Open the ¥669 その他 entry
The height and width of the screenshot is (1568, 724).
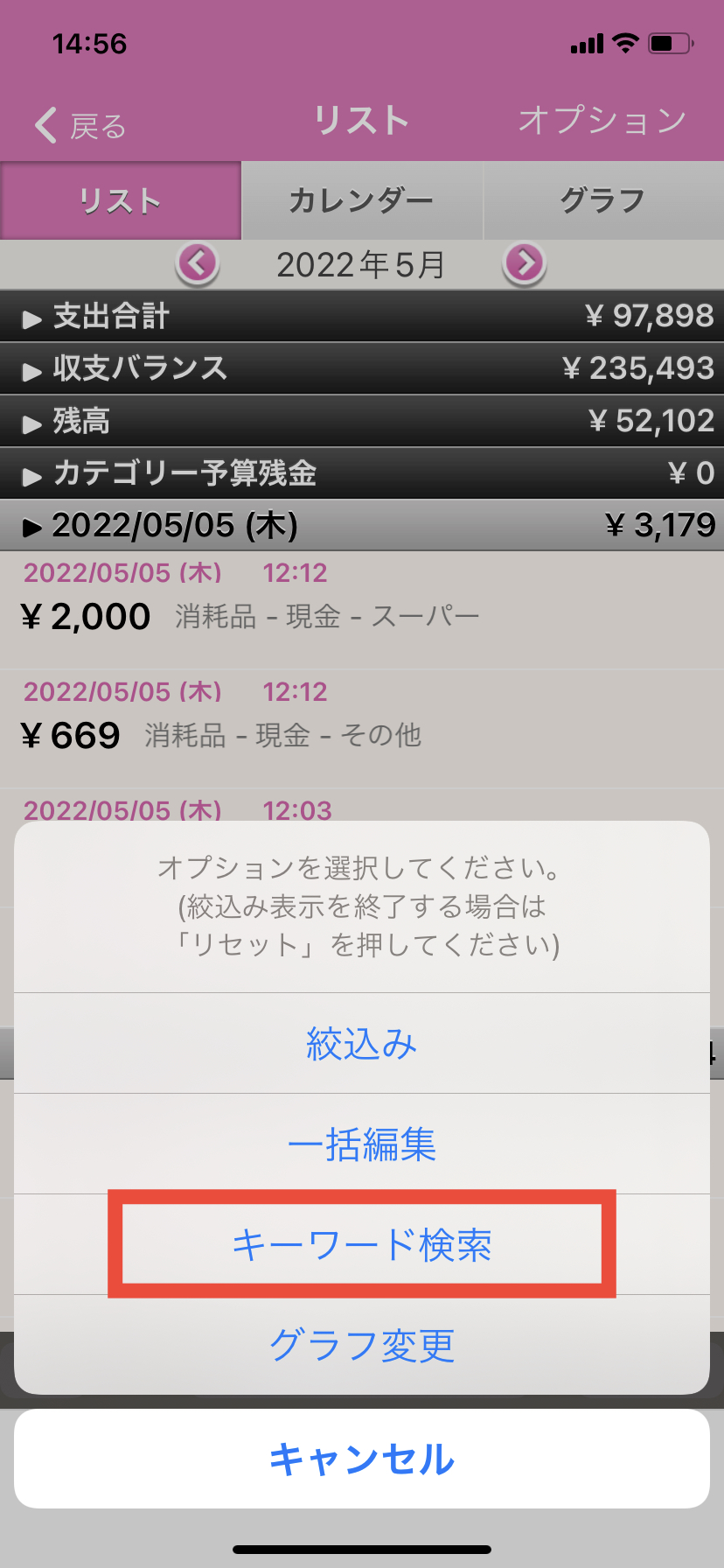tap(361, 730)
